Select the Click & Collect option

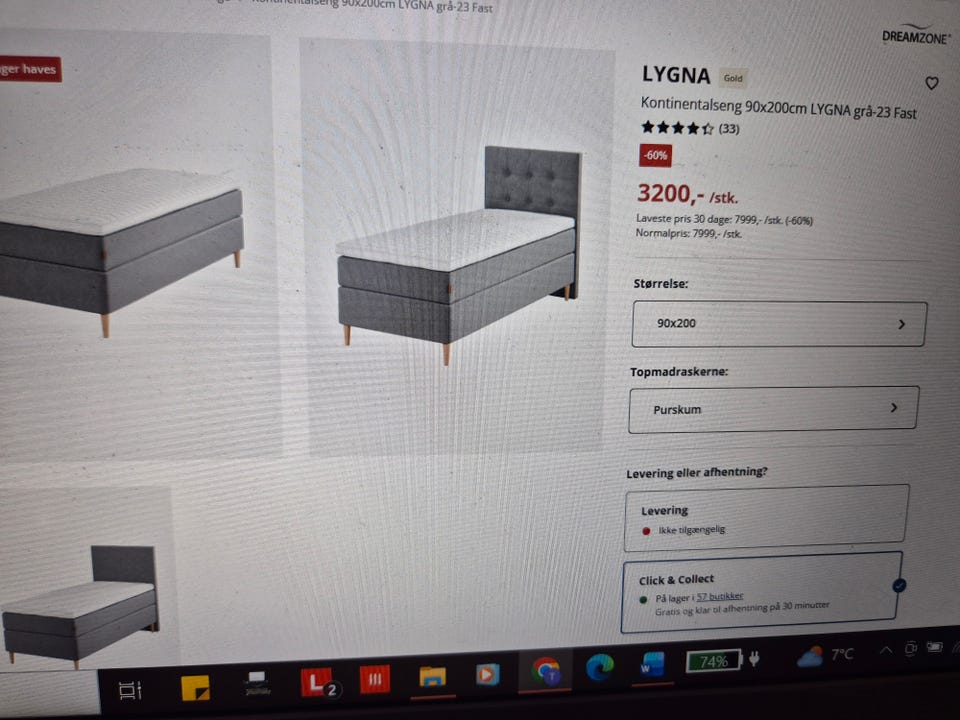(760, 592)
